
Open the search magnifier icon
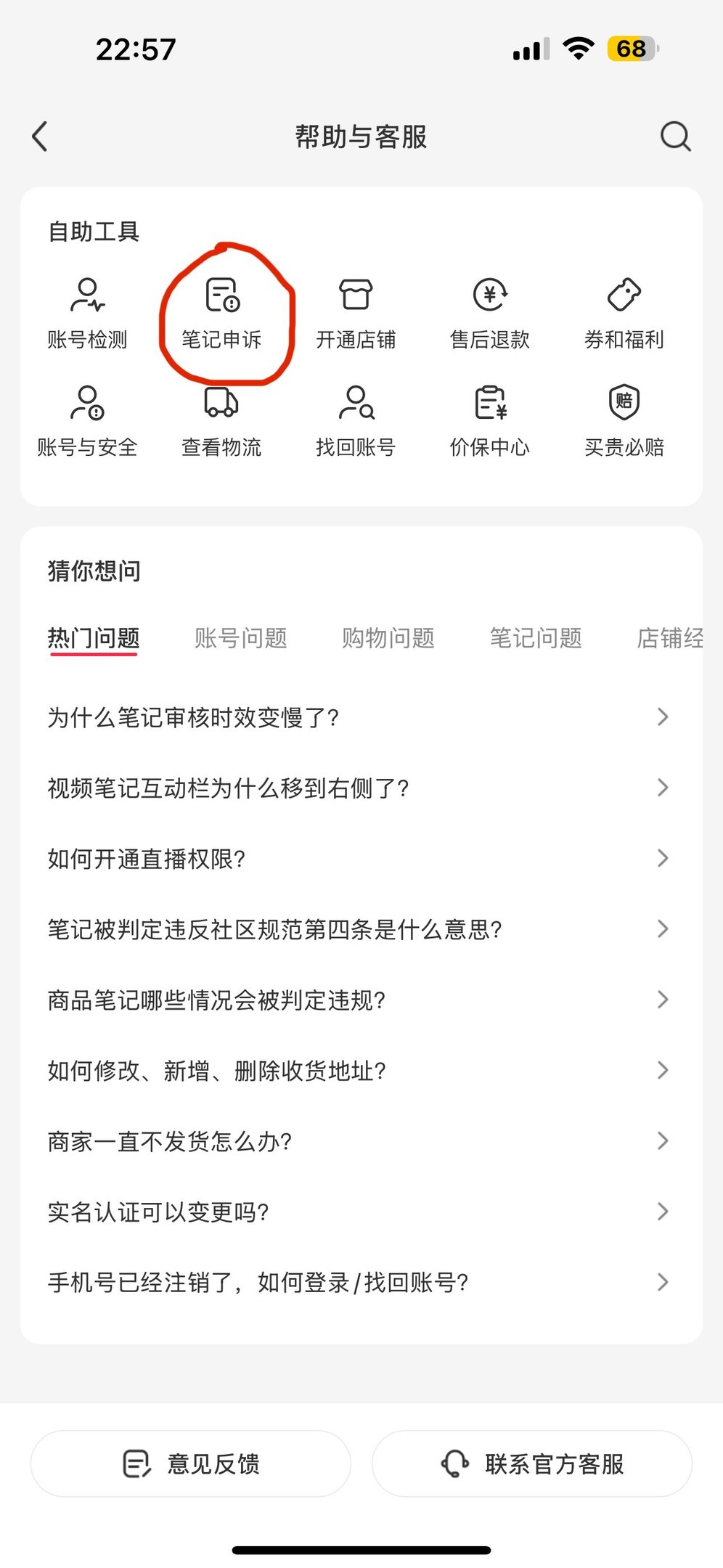pos(675,136)
